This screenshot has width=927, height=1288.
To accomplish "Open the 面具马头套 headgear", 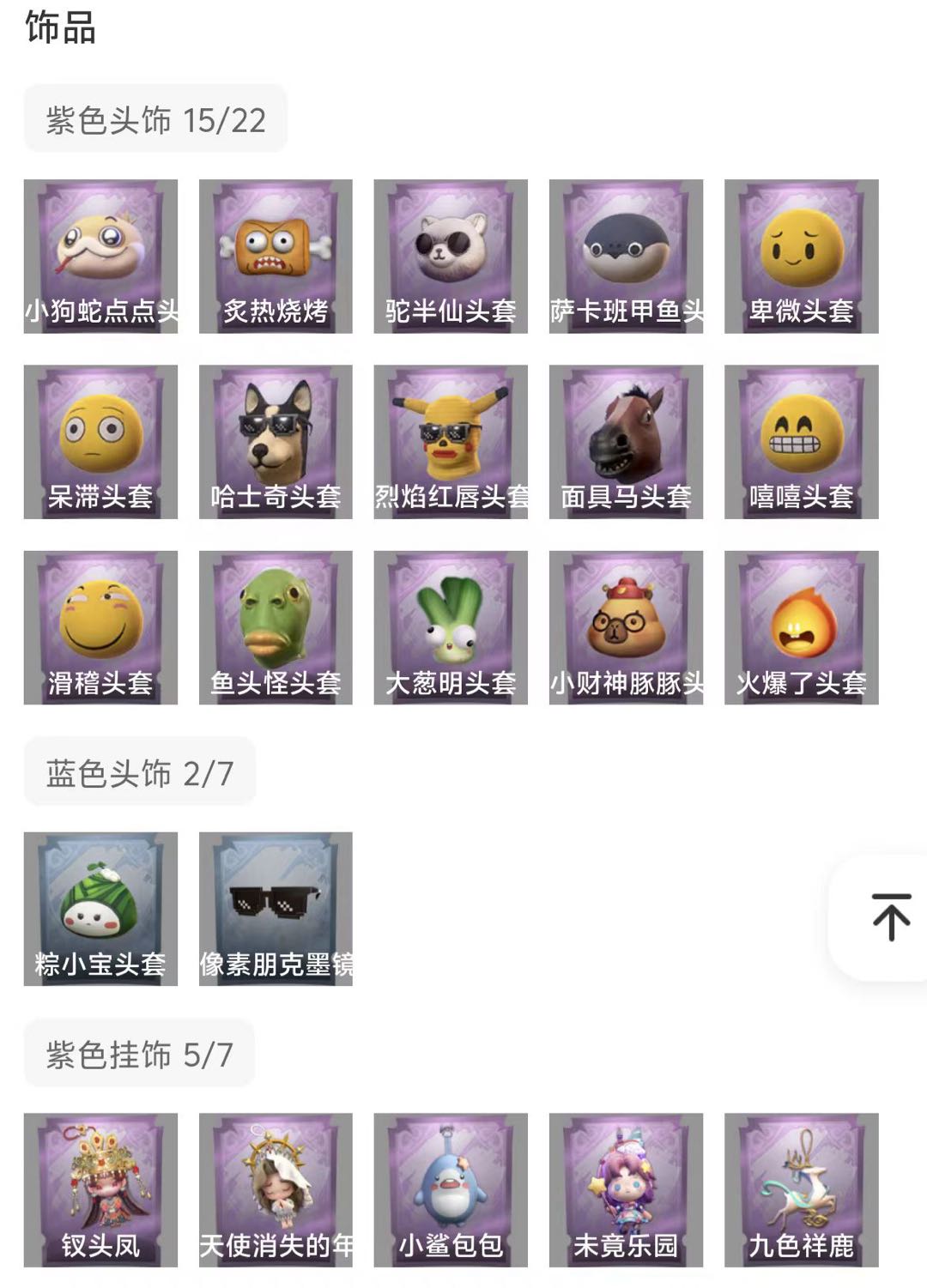I will coord(626,442).
